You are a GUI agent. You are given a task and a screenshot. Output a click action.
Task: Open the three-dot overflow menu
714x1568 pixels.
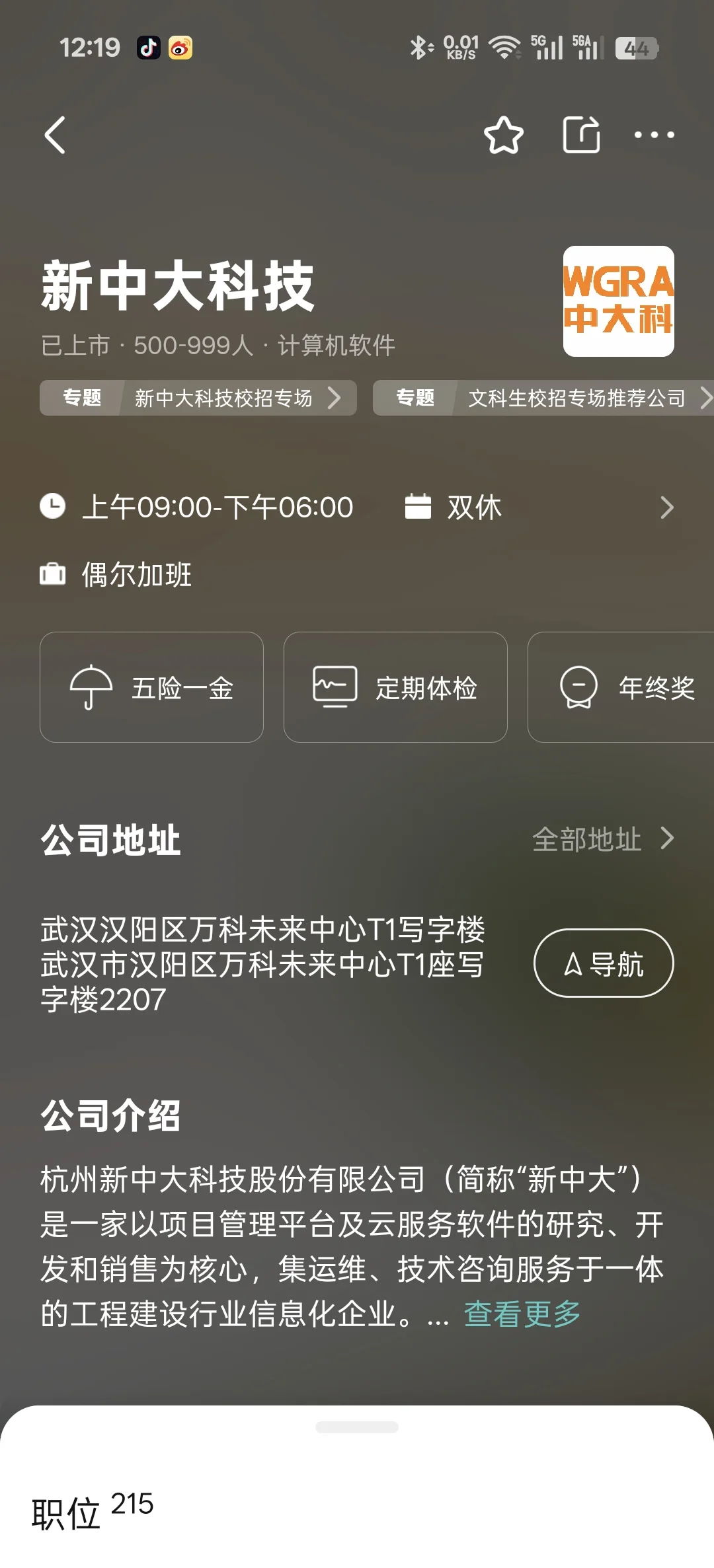point(654,135)
